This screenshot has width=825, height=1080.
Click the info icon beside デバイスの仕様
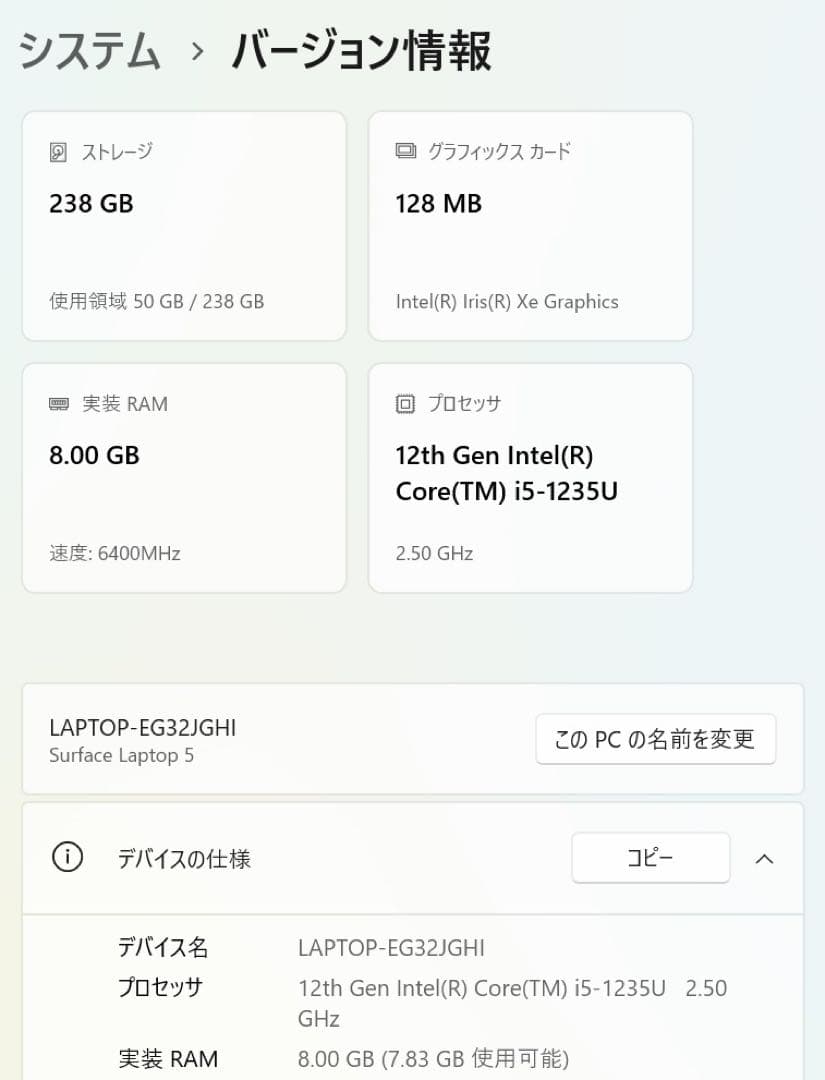point(67,857)
